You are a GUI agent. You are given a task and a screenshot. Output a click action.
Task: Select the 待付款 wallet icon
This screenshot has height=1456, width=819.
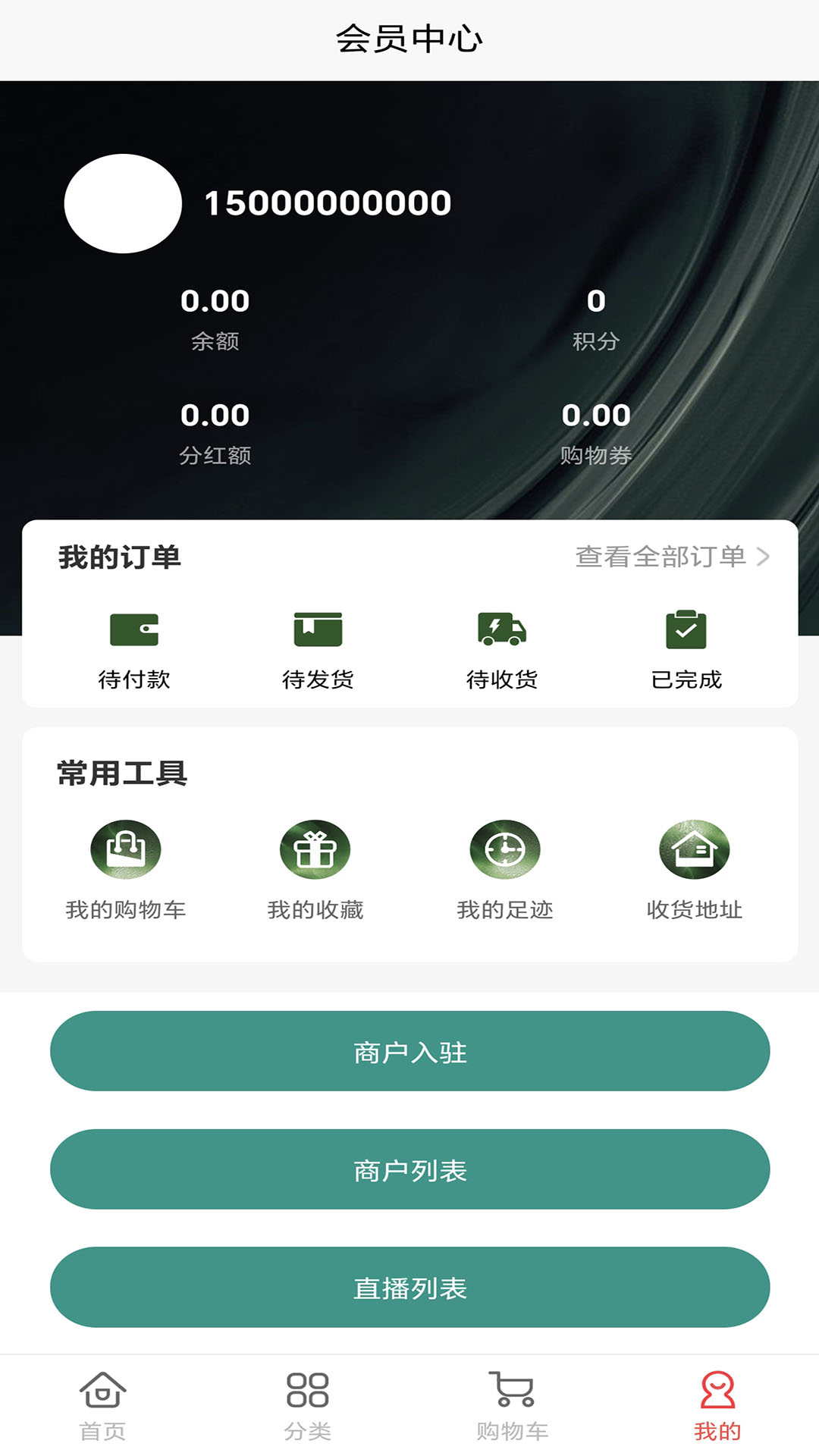click(x=133, y=631)
